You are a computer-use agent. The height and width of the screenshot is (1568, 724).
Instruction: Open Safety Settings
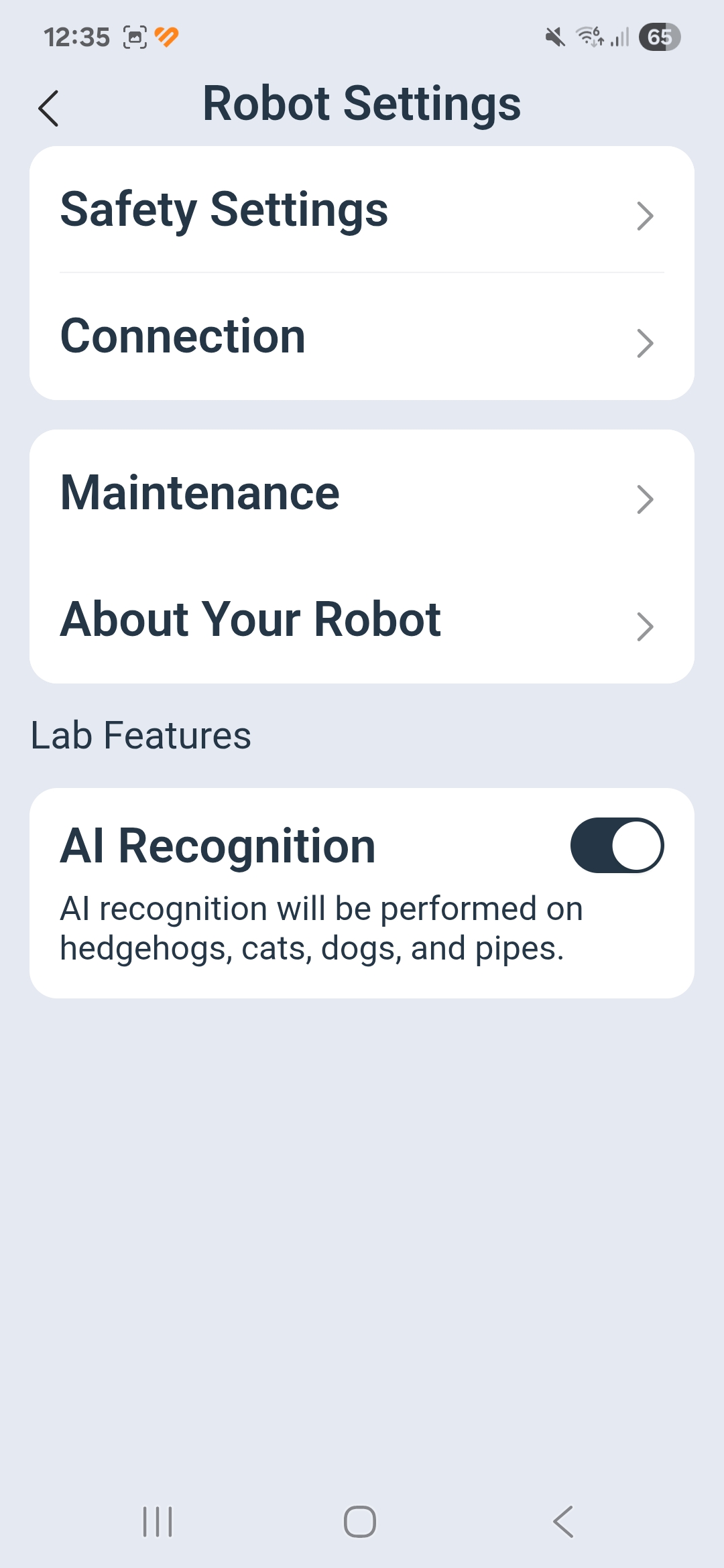[x=362, y=210]
